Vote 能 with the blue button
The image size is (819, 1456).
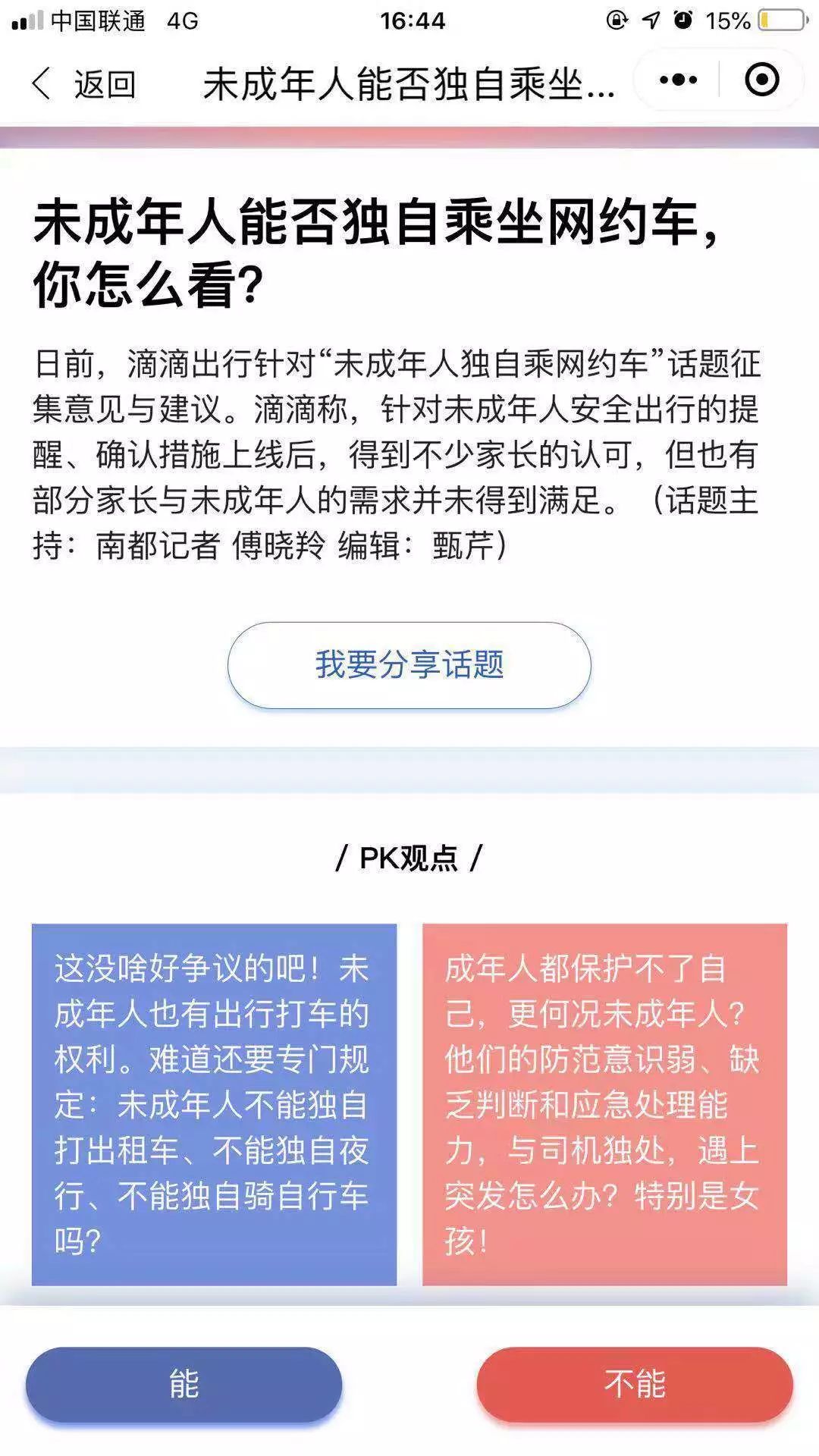tap(184, 1384)
